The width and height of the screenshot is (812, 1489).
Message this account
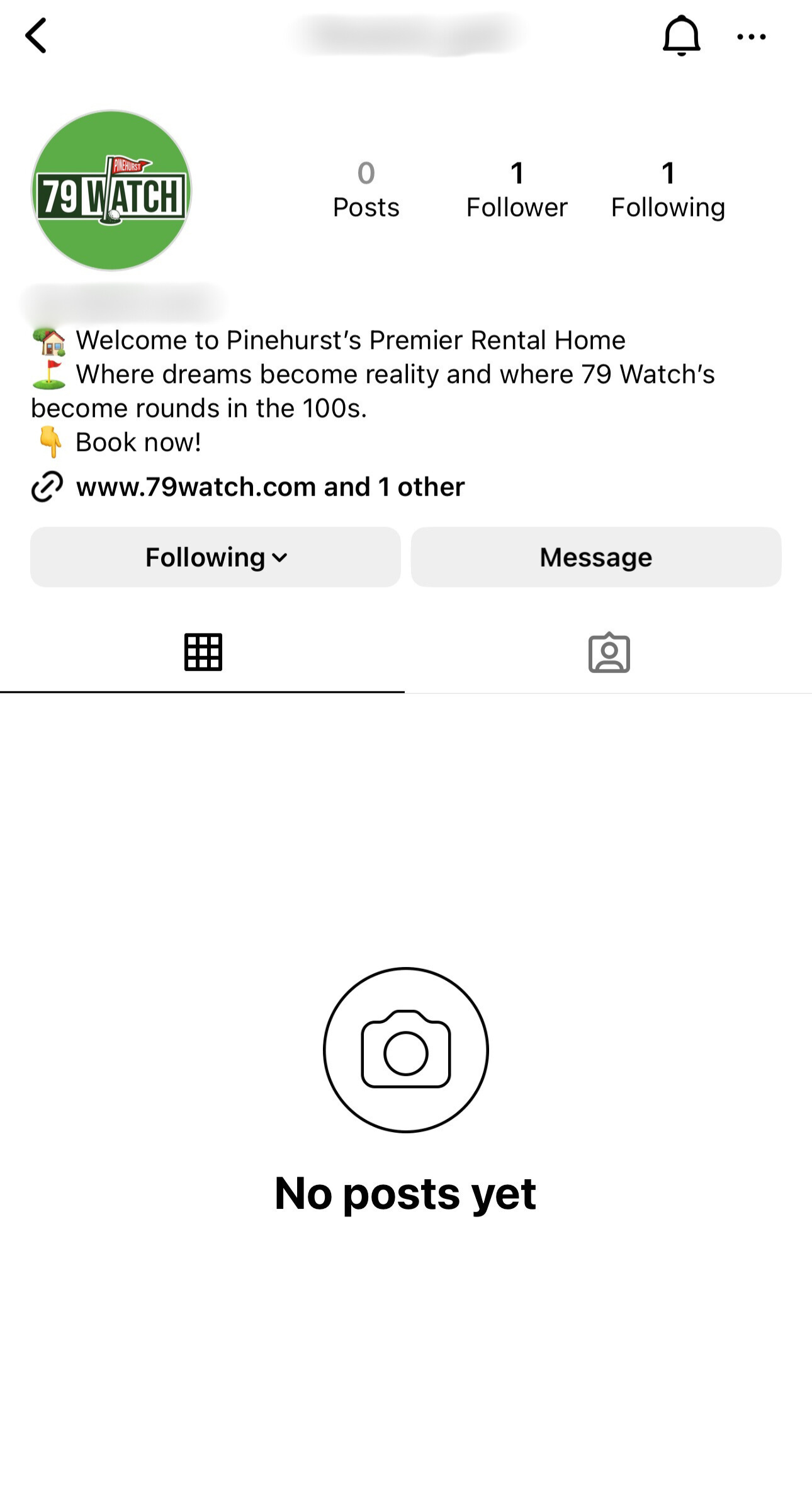pos(595,557)
